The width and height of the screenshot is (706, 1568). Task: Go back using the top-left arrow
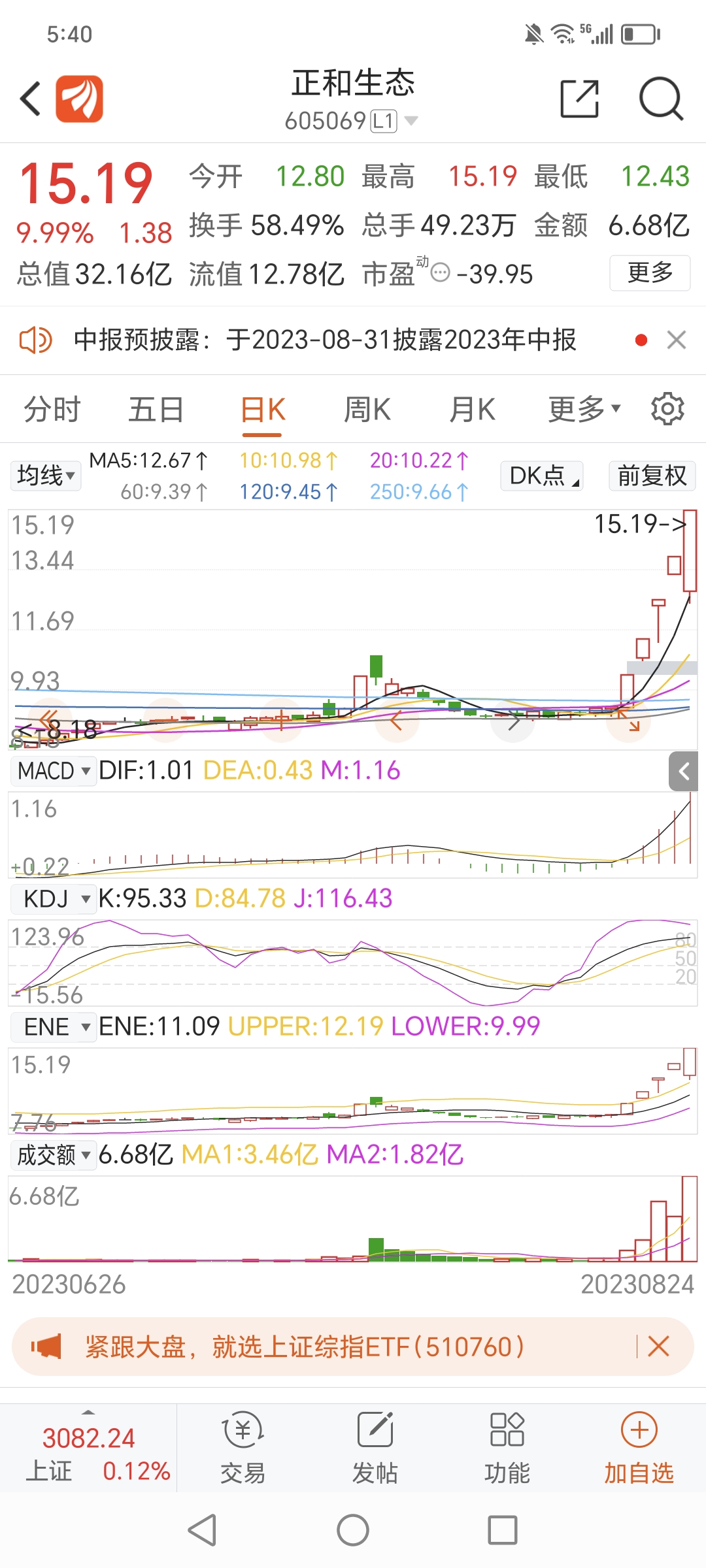click(x=30, y=99)
